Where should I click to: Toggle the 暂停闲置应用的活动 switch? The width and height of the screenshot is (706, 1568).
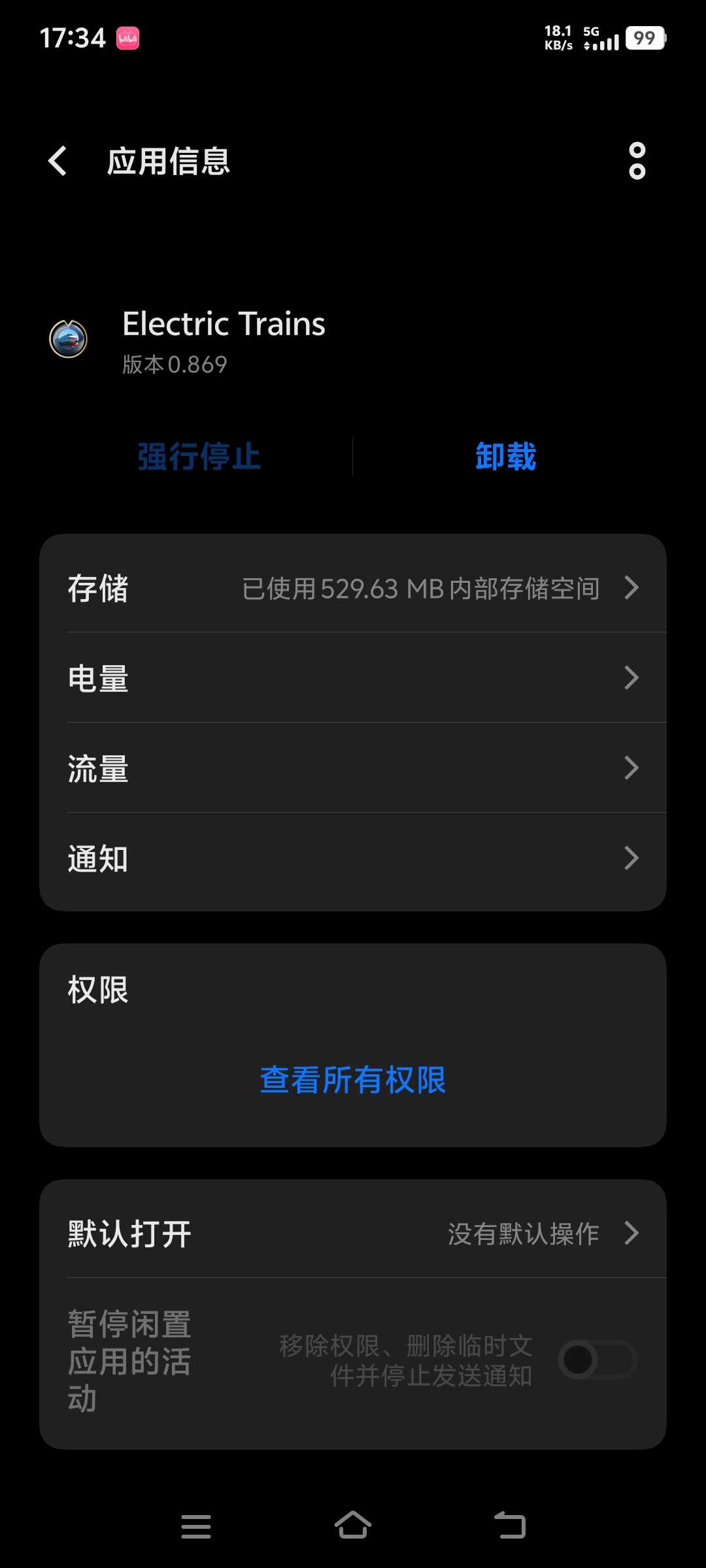597,1360
